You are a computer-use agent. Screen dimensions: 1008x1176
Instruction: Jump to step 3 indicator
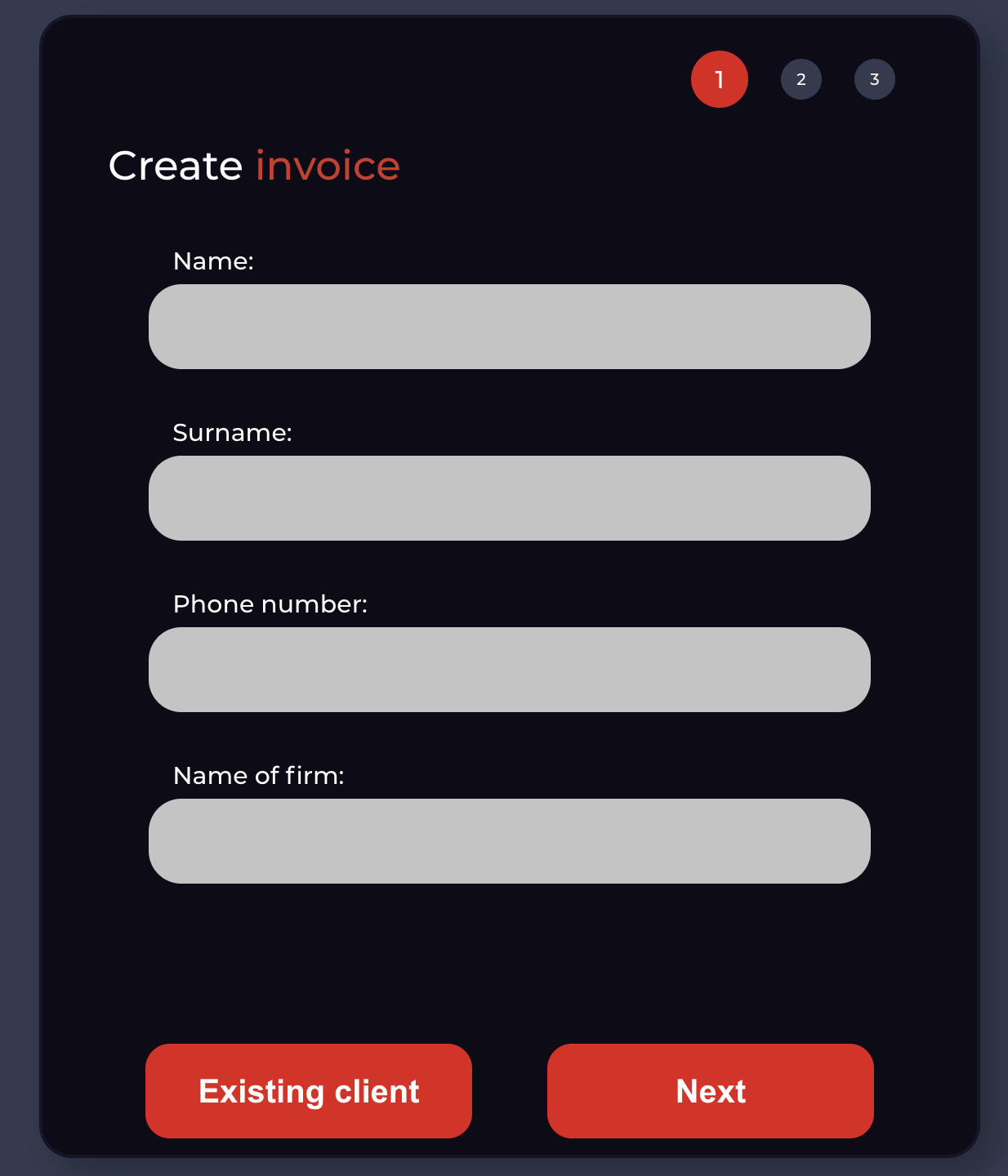click(x=874, y=79)
